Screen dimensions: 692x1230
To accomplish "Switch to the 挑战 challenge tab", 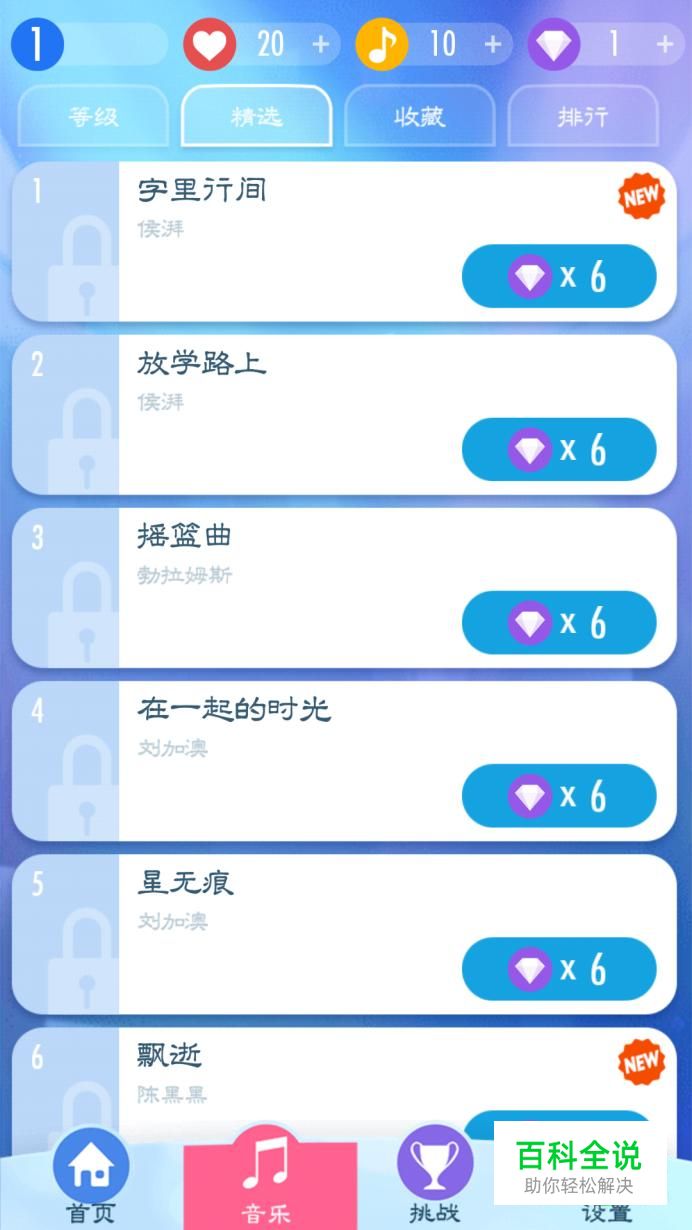I will point(435,1176).
